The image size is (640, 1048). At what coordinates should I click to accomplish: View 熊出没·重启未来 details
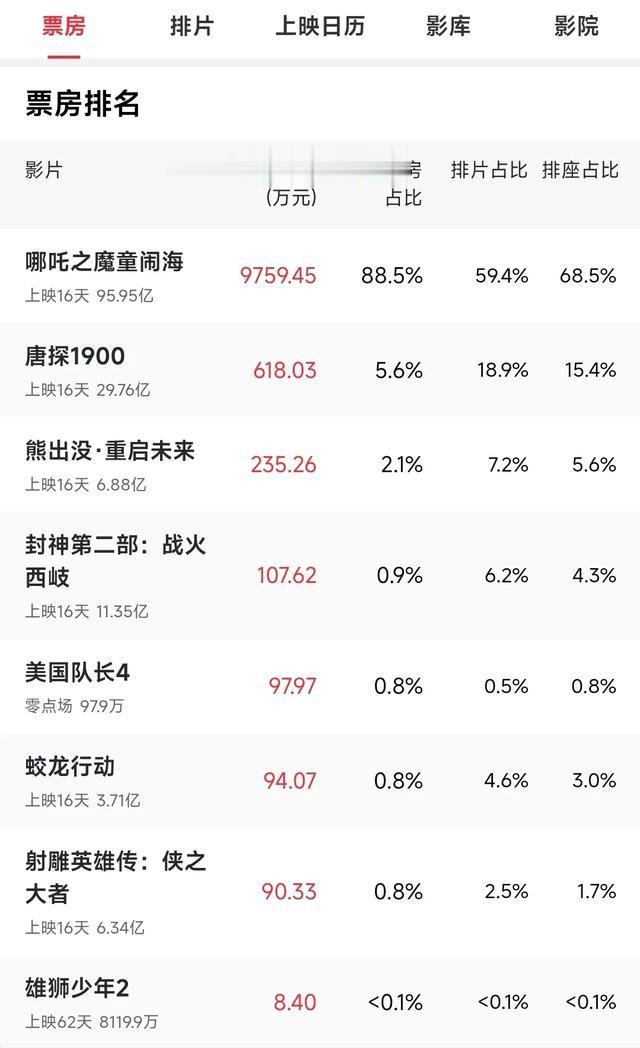[320, 465]
